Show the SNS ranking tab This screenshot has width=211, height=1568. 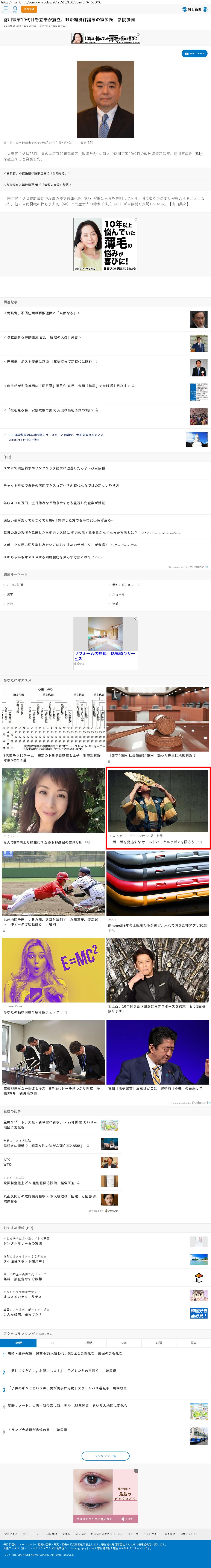click(x=123, y=1342)
